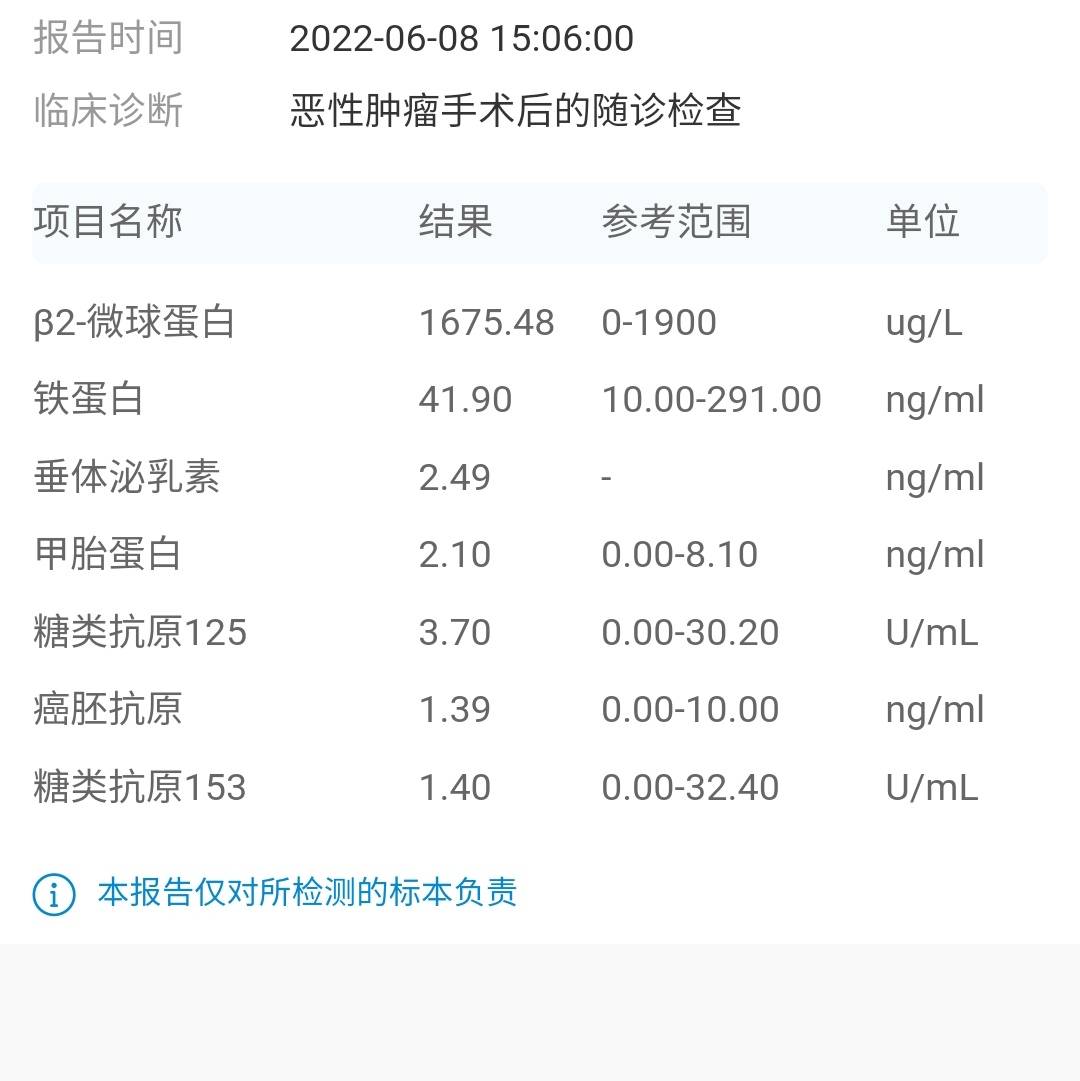Image resolution: width=1080 pixels, height=1081 pixels.
Task: Expand the 甲胎蛋白 result row
Action: tap(104, 555)
